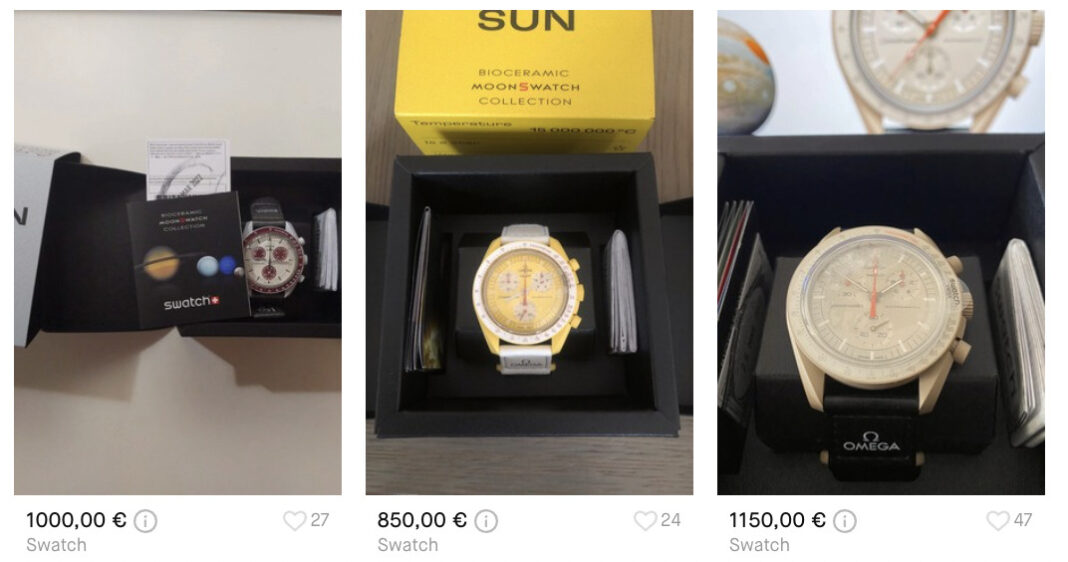Open price info icon next to 850,00 €

click(x=486, y=521)
